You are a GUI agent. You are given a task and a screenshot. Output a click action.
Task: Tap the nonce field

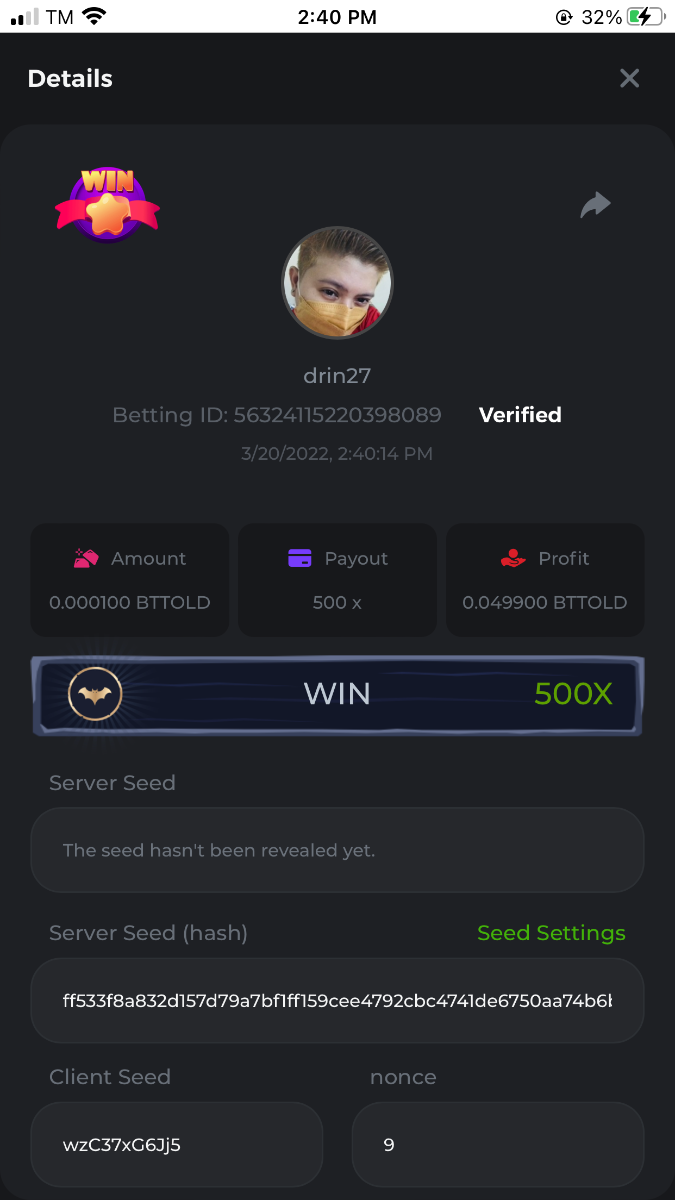point(497,1144)
